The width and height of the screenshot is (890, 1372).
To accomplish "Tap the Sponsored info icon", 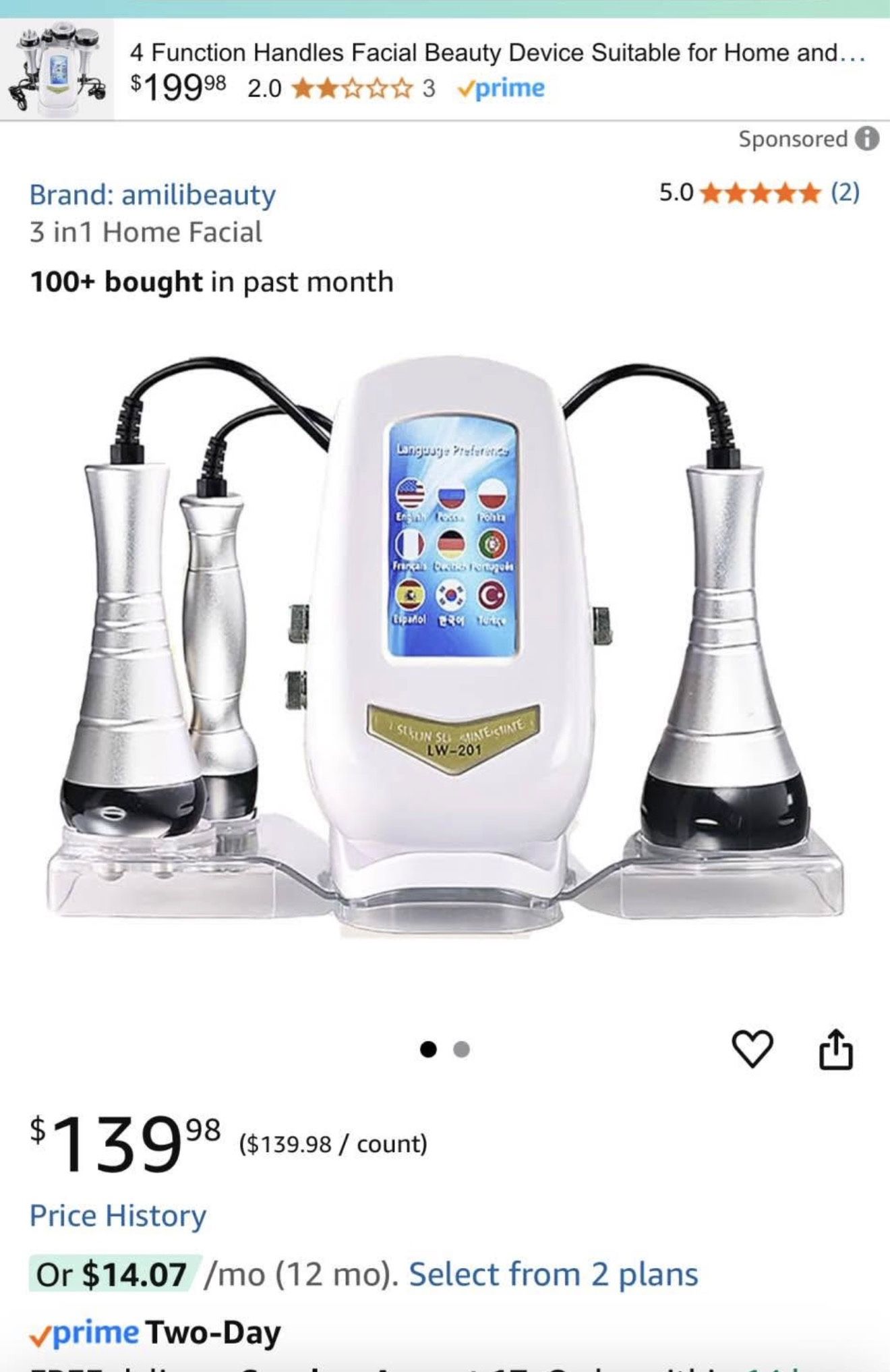I will pos(867,139).
